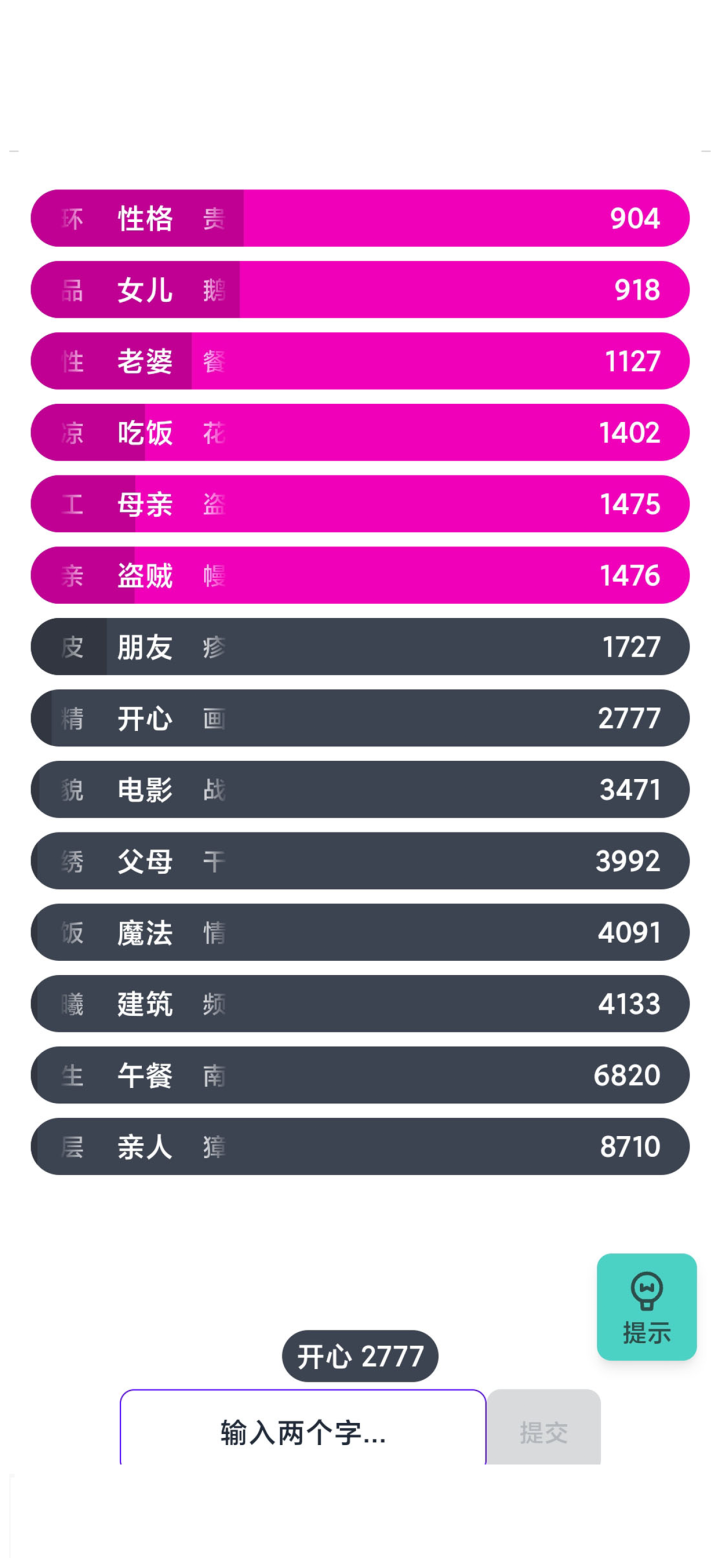The height and width of the screenshot is (1558, 720).
Task: Tap the 提示 hint button
Action: point(646,1306)
